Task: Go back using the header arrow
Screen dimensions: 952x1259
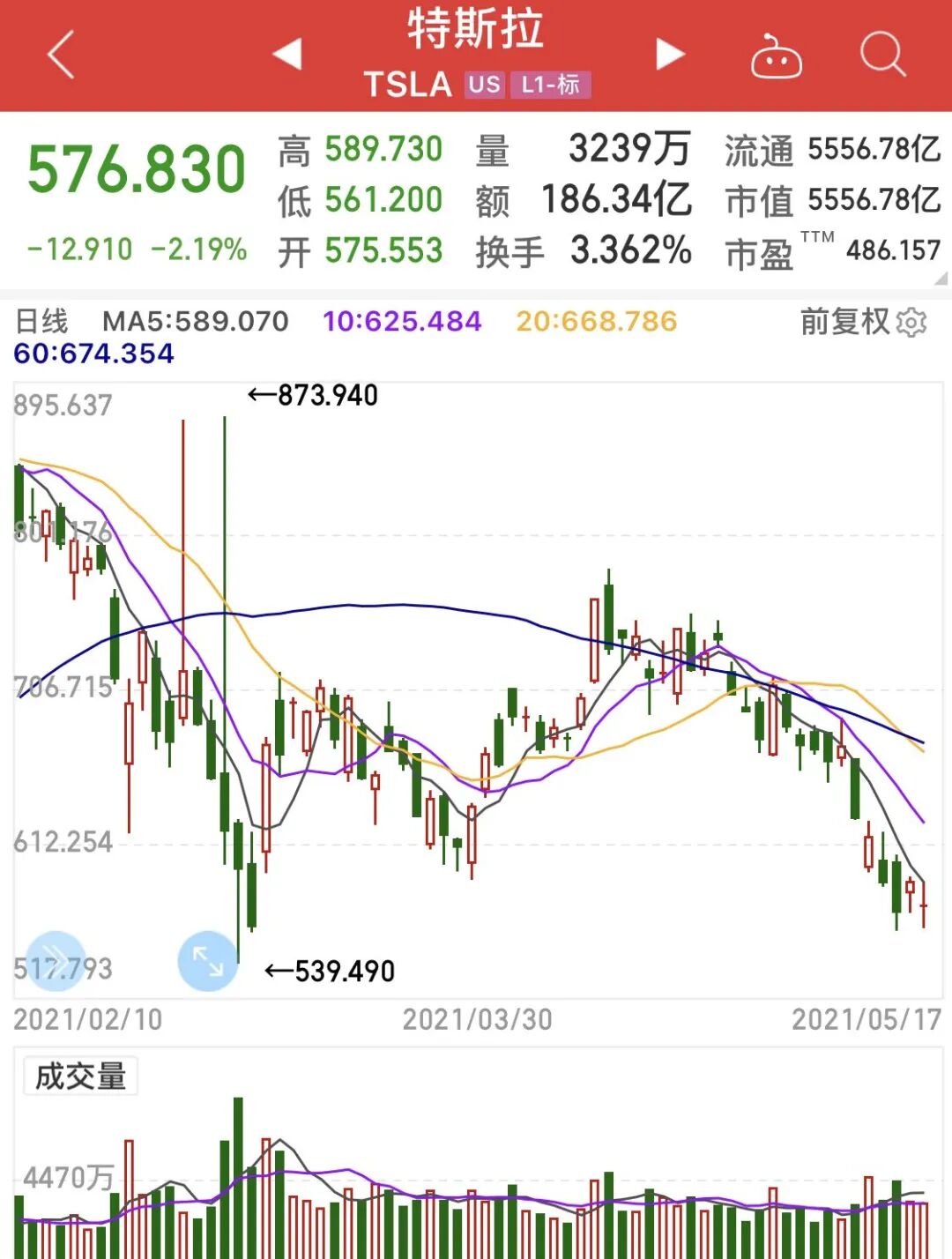Action: point(61,56)
